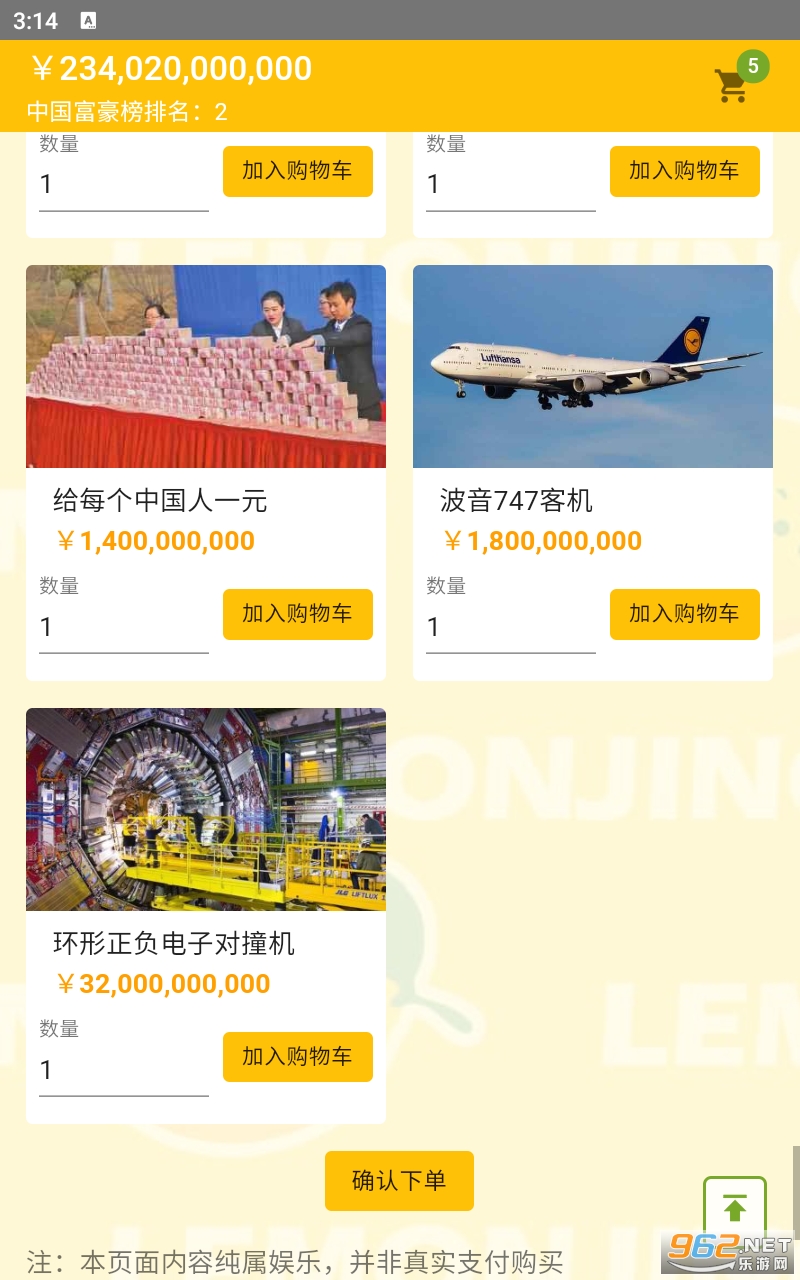Edit quantity for 环形正负电子对撞机
Screen dimensions: 800x1280
pos(123,1071)
